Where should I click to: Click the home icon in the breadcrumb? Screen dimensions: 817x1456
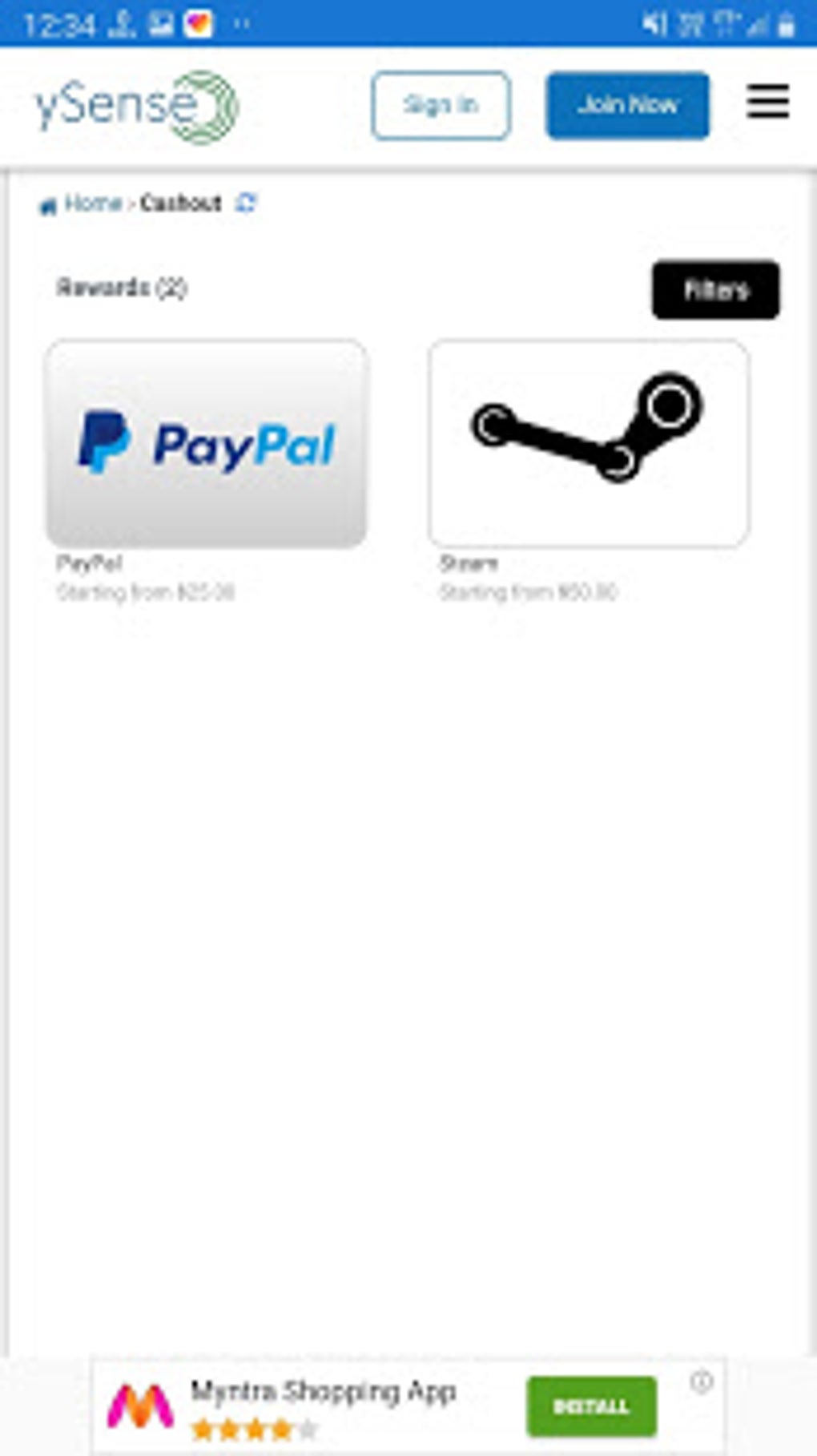pos(50,203)
